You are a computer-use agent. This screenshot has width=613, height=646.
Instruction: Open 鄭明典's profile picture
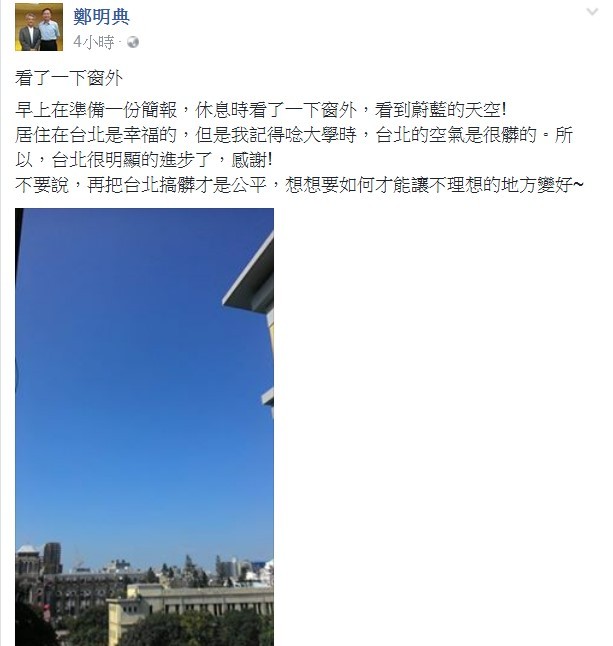pos(39,27)
